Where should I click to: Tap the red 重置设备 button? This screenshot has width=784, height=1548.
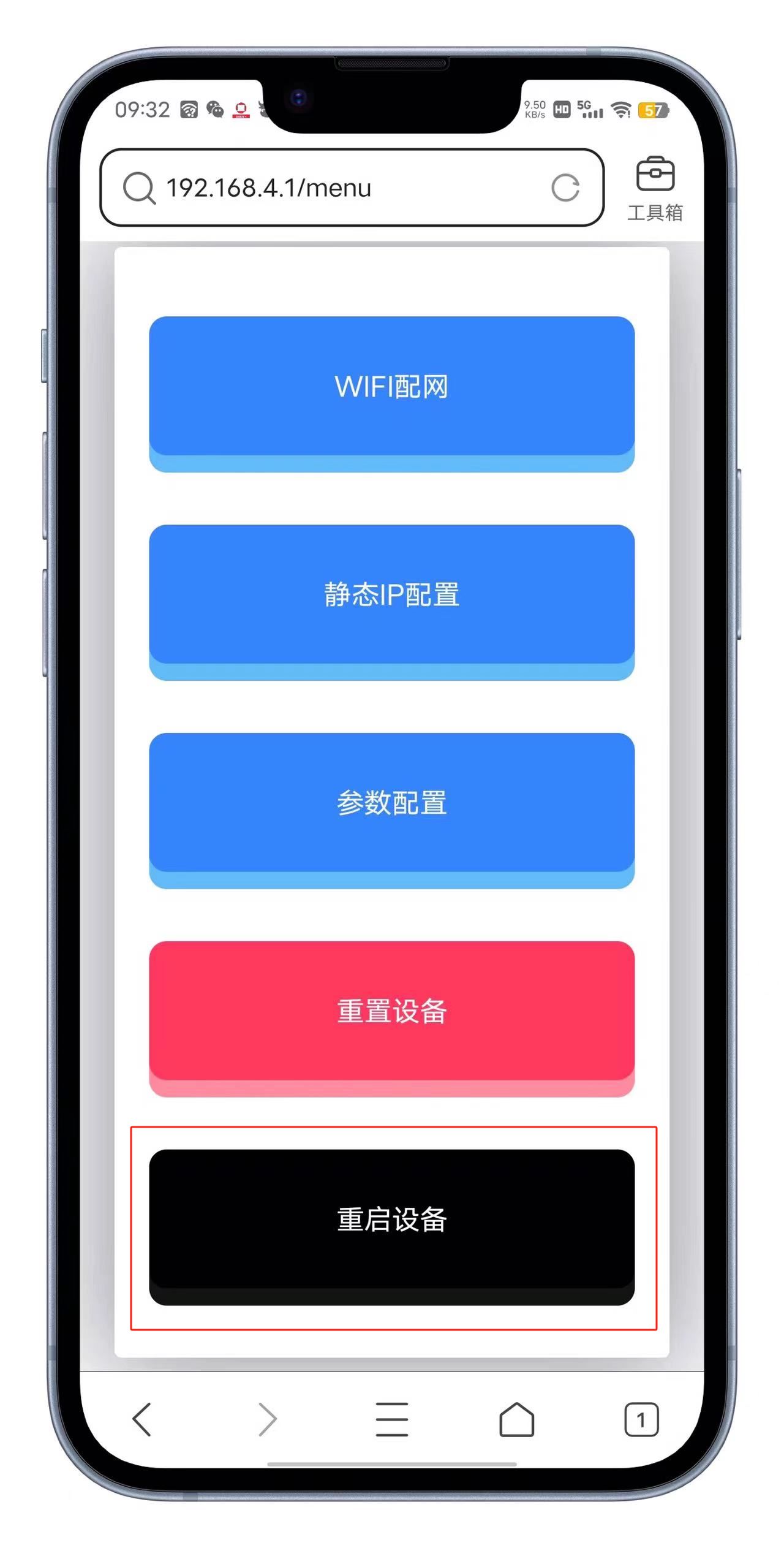[x=391, y=1011]
